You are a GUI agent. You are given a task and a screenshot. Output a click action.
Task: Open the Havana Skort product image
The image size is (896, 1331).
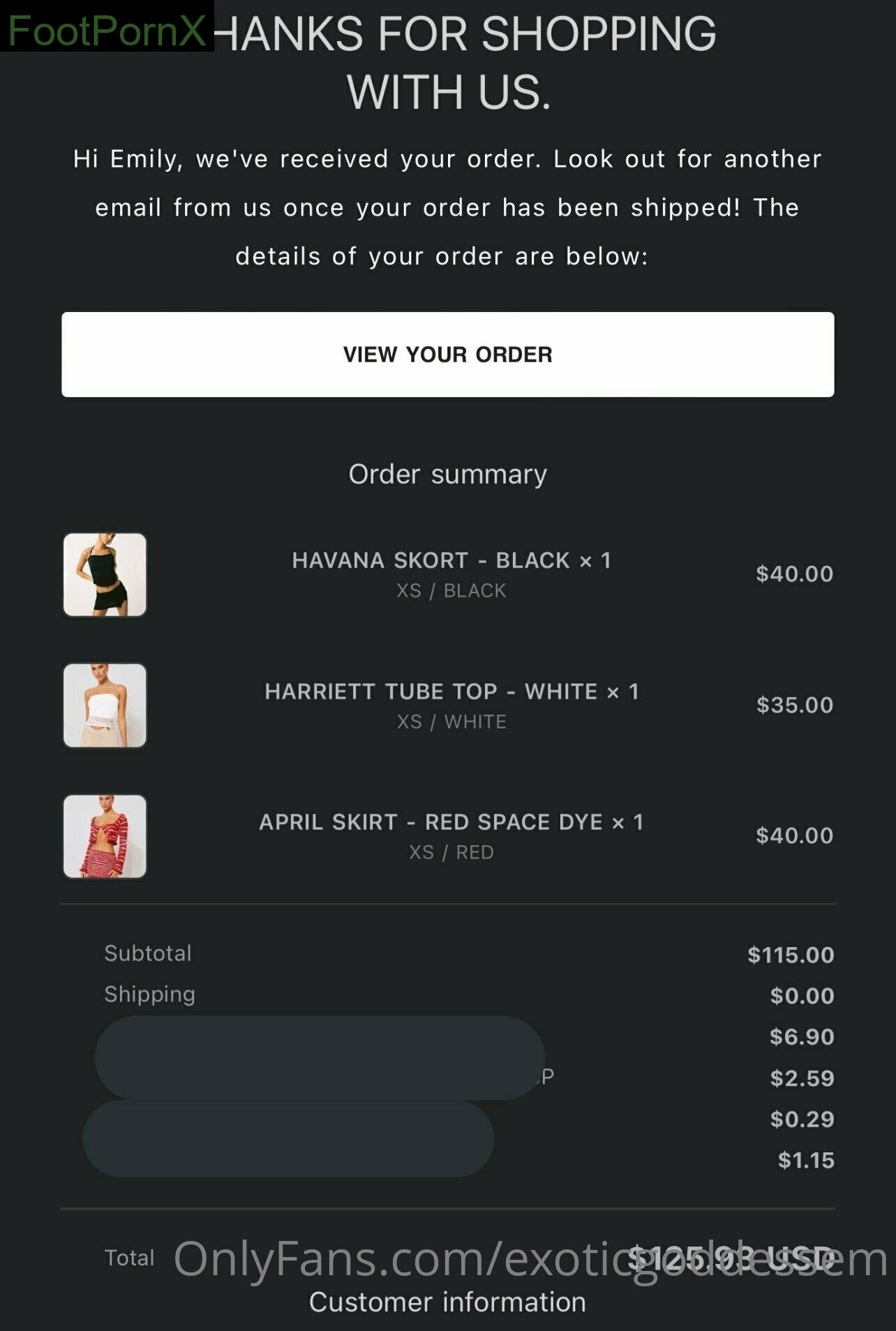(x=105, y=574)
